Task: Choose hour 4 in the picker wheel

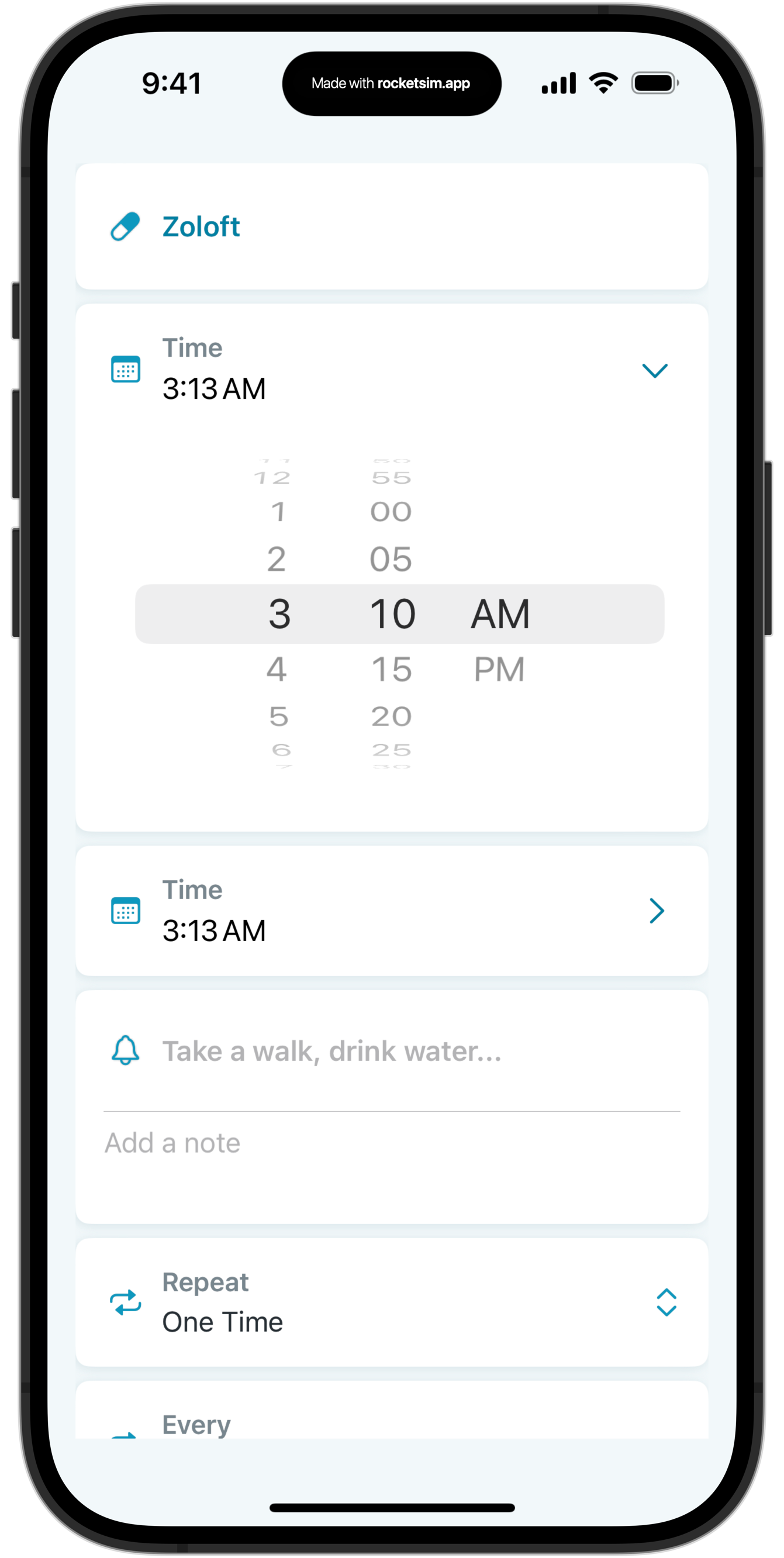Action: coord(277,670)
